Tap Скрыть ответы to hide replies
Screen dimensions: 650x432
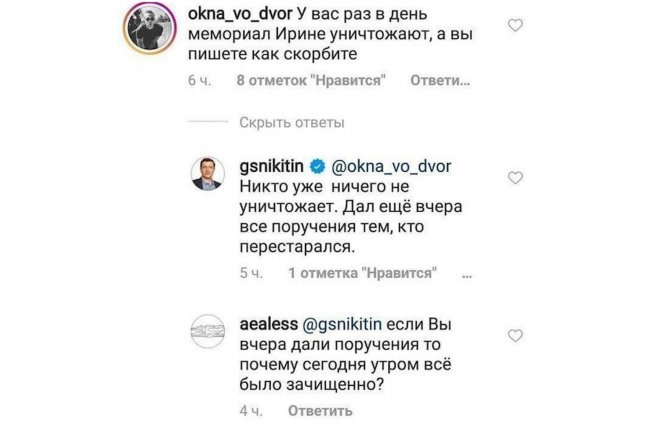292,123
